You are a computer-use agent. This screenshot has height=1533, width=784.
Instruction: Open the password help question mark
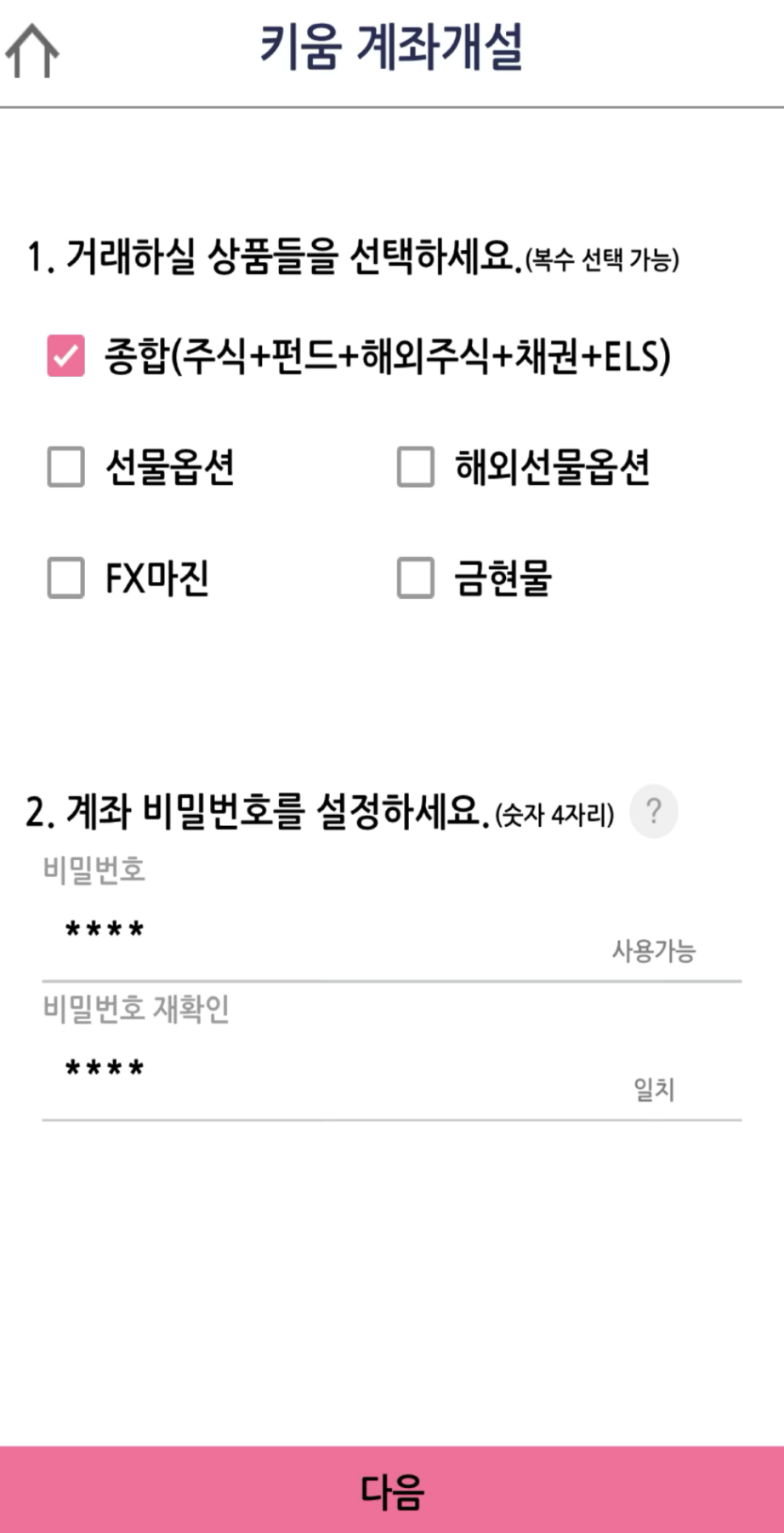[653, 812]
